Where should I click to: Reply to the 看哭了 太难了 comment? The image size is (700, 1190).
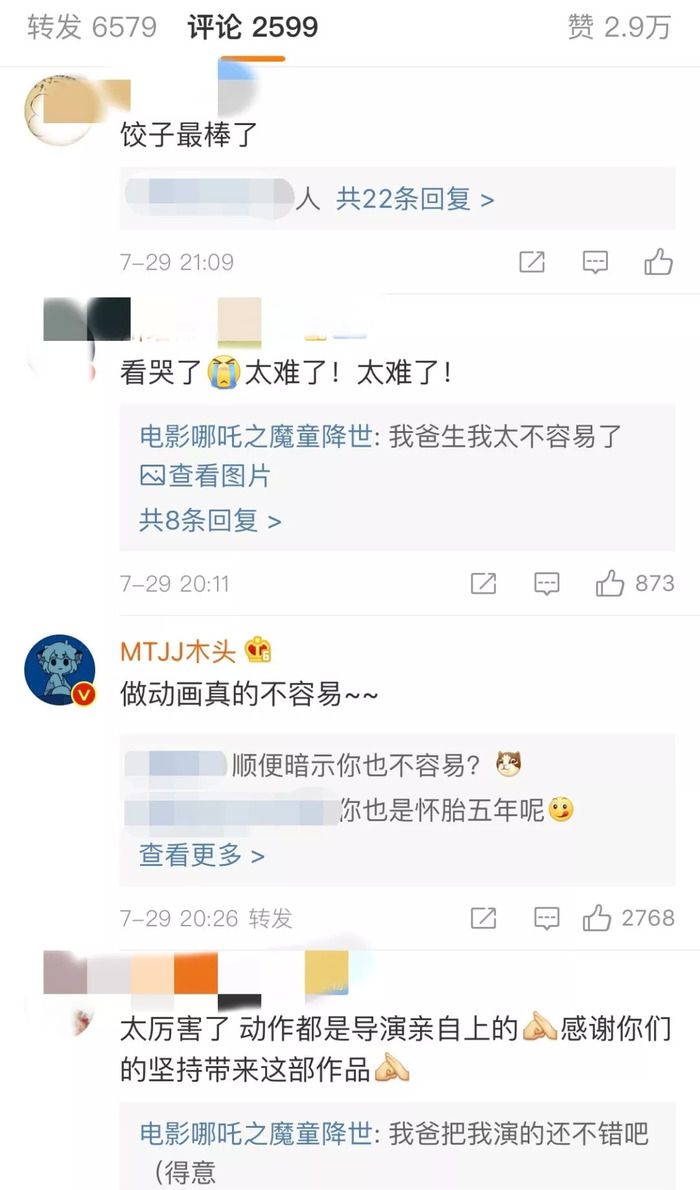pyautogui.click(x=546, y=584)
